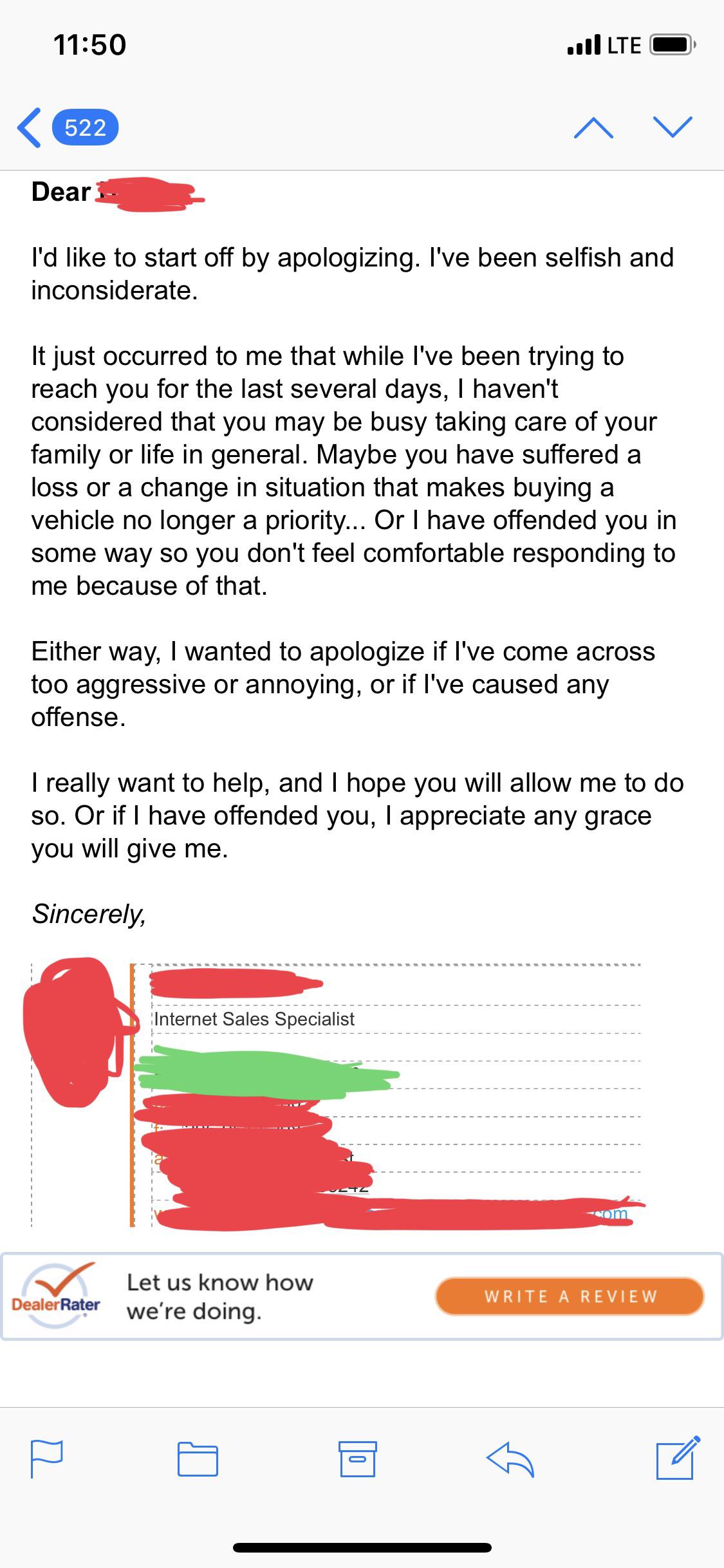Open the next email with down chevron

(674, 127)
